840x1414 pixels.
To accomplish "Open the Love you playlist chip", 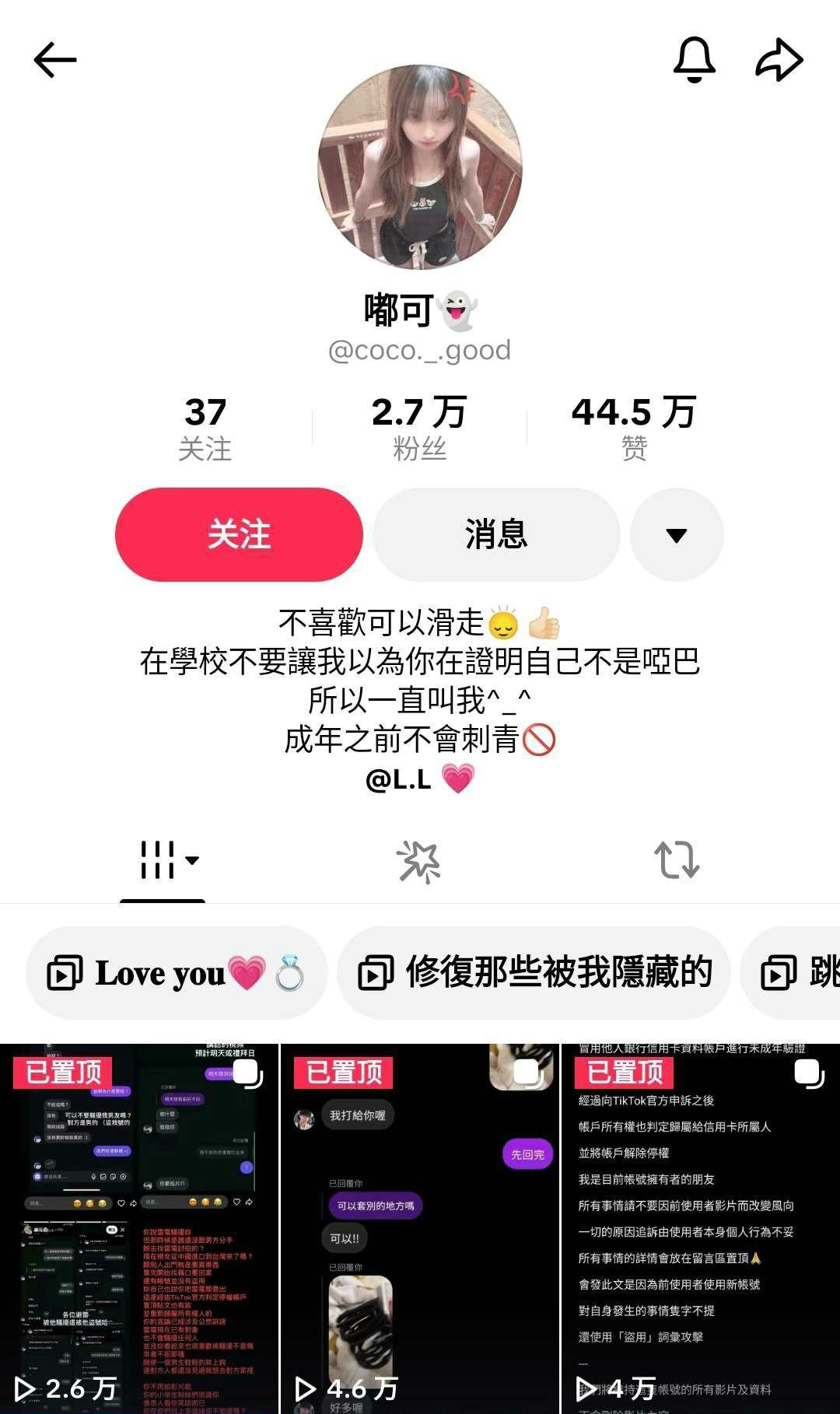I will (177, 973).
